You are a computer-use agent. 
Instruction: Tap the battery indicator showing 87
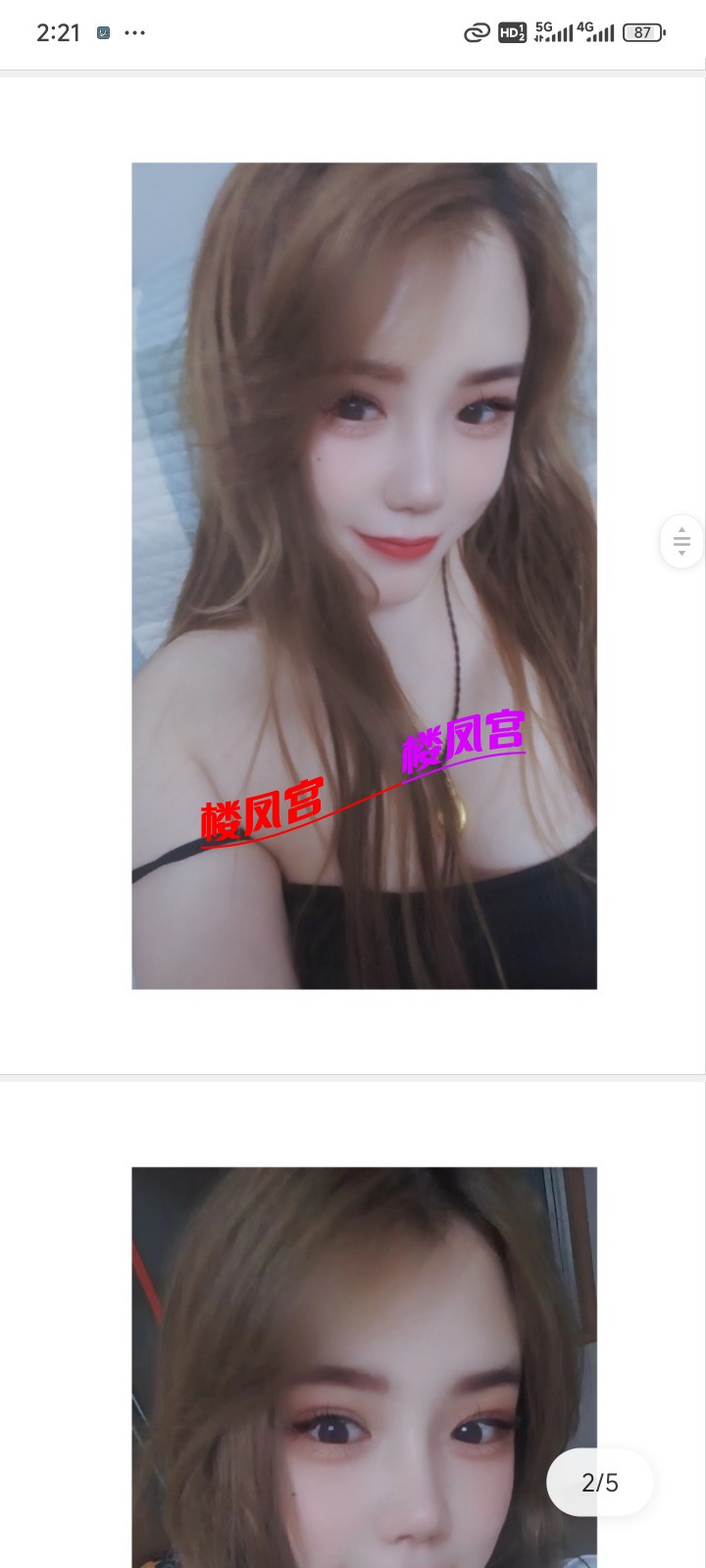click(x=641, y=32)
